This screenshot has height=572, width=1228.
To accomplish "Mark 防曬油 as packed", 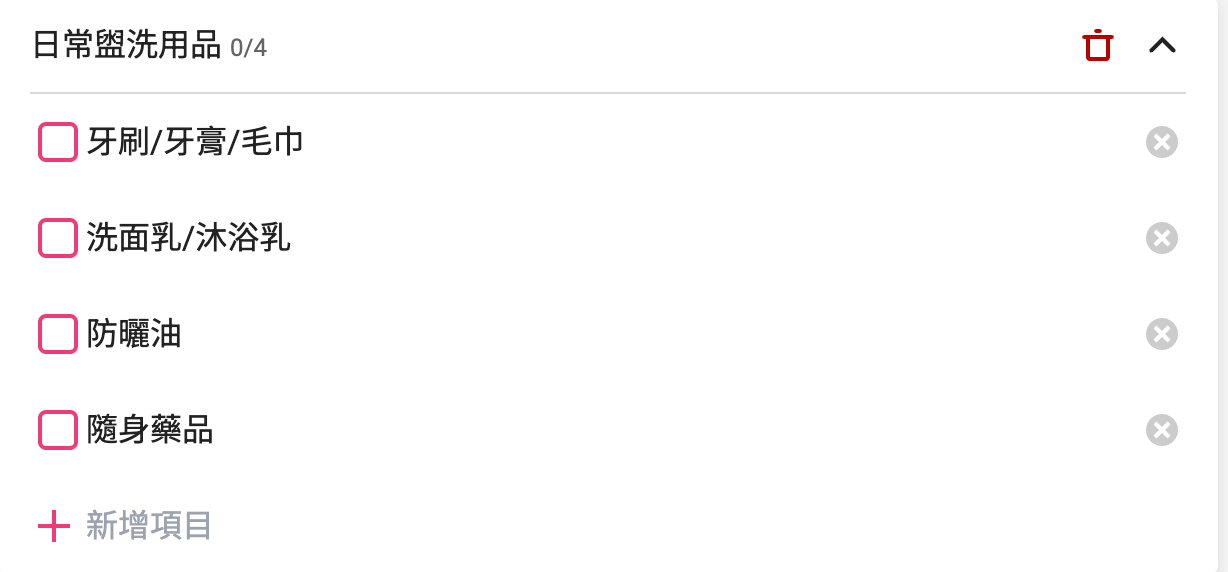I will click(x=58, y=334).
